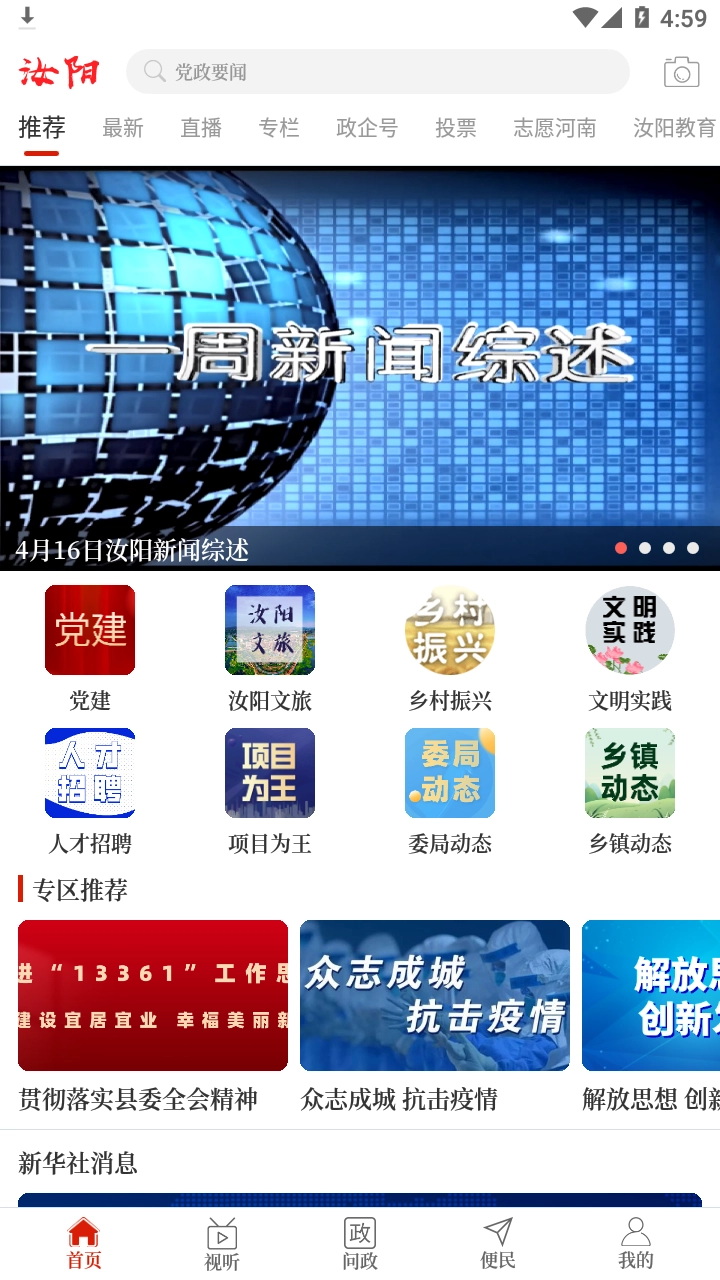Select the second carousel indicator dot
The width and height of the screenshot is (720, 1280).
(x=645, y=547)
